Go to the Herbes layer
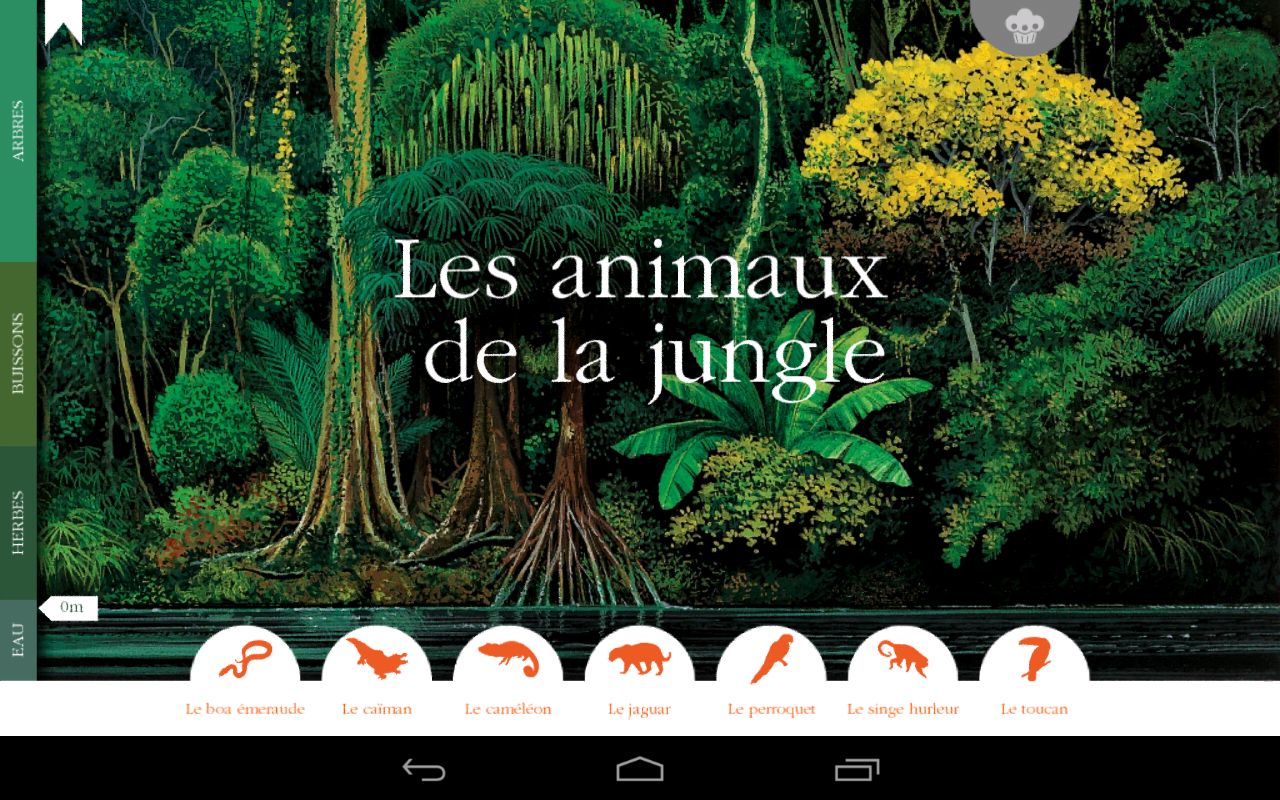This screenshot has height=800, width=1280. pos(18,522)
